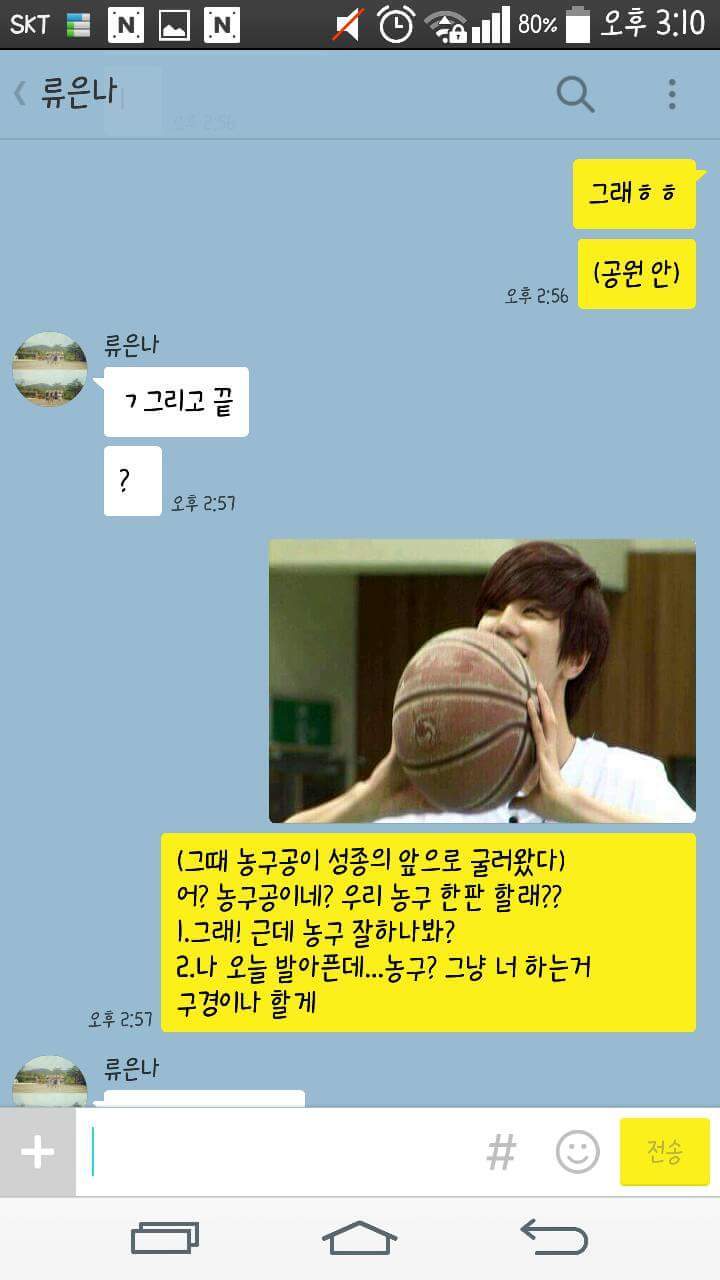
Task: Search within this conversation
Action: (x=575, y=94)
